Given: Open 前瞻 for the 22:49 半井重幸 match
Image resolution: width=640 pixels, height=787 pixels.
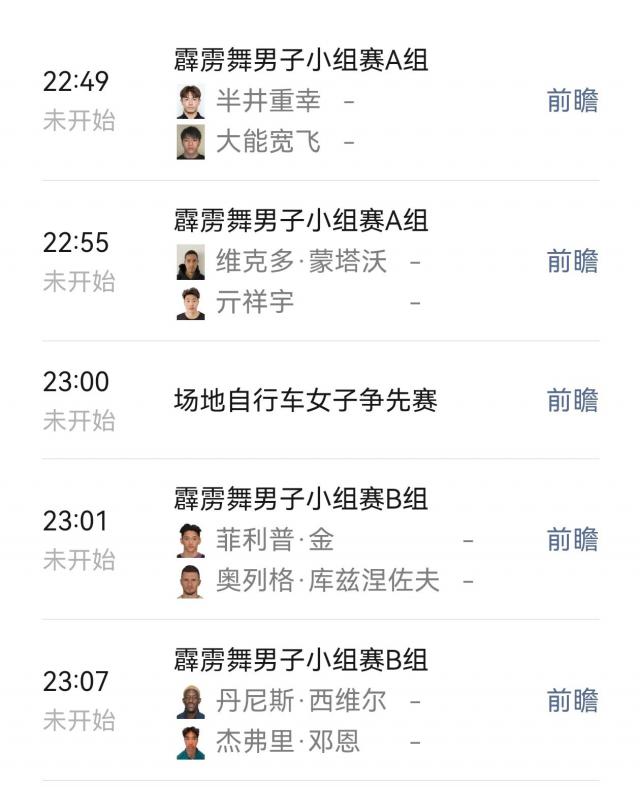Looking at the screenshot, I should [572, 101].
